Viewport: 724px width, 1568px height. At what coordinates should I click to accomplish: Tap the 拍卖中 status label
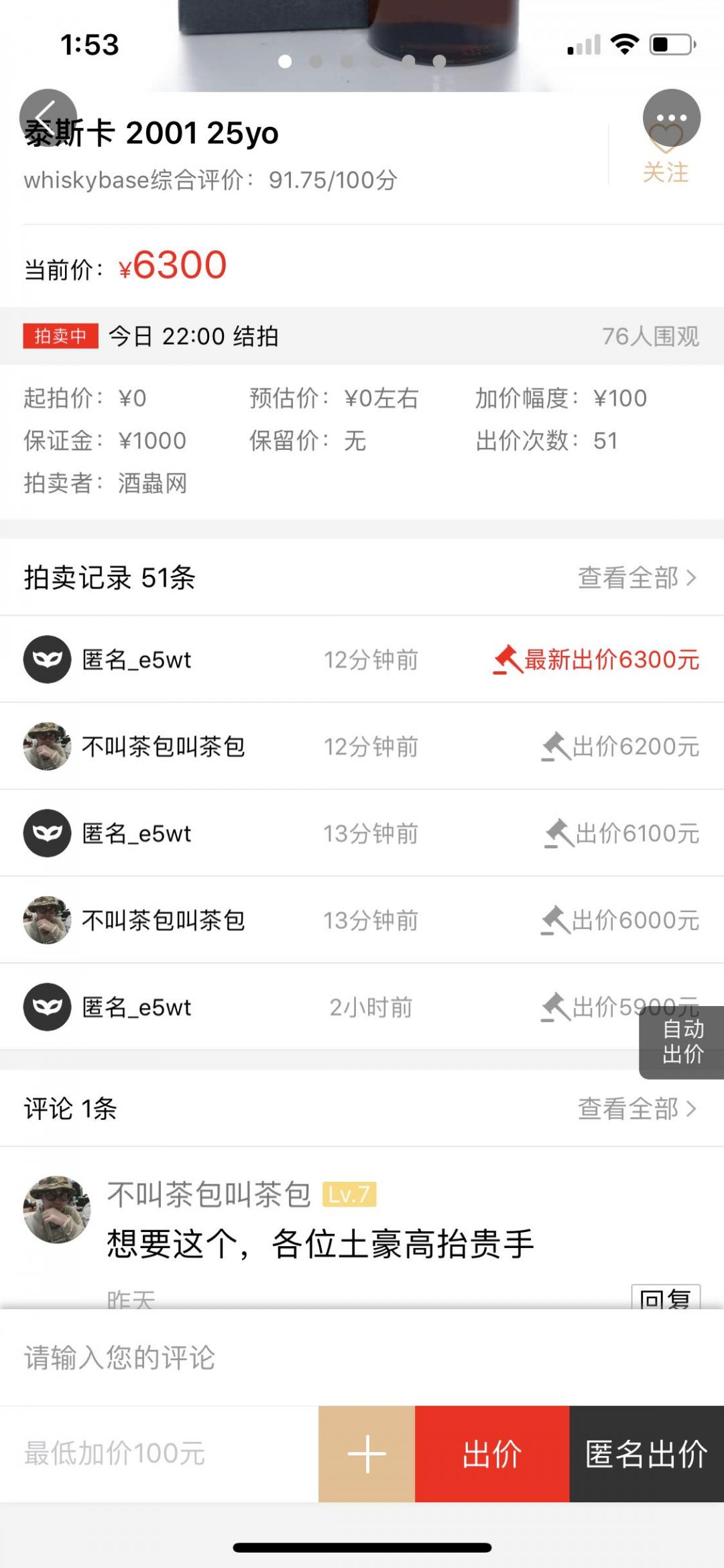[x=60, y=335]
